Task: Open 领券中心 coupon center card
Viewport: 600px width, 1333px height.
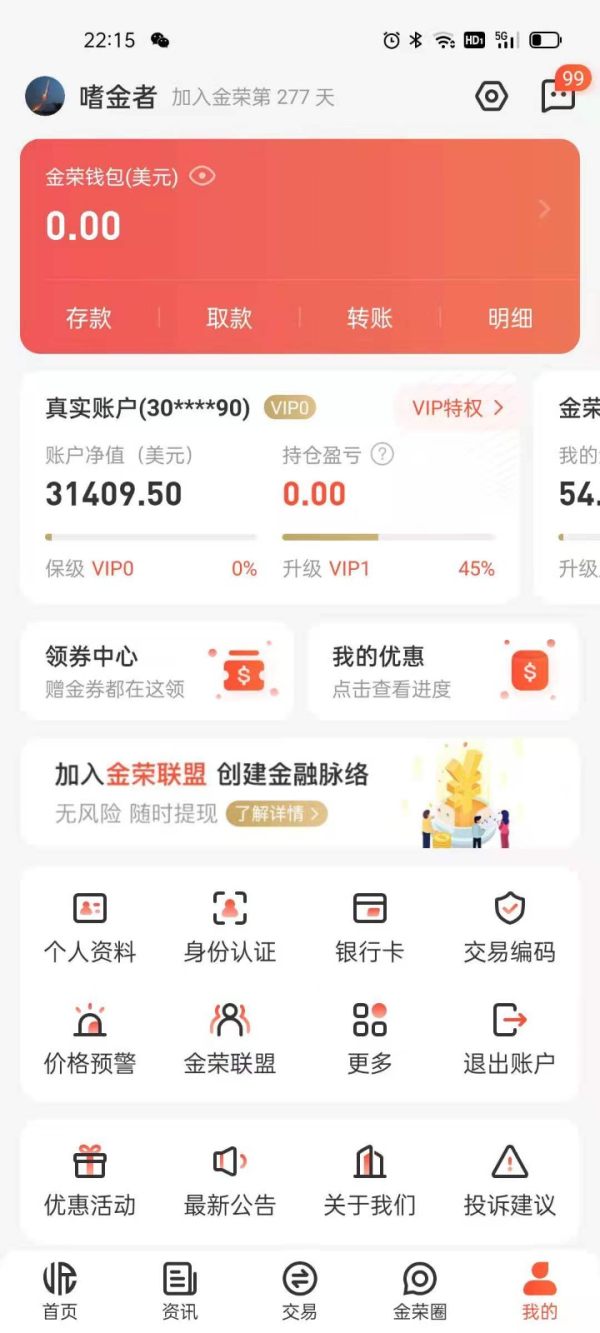Action: click(x=157, y=671)
